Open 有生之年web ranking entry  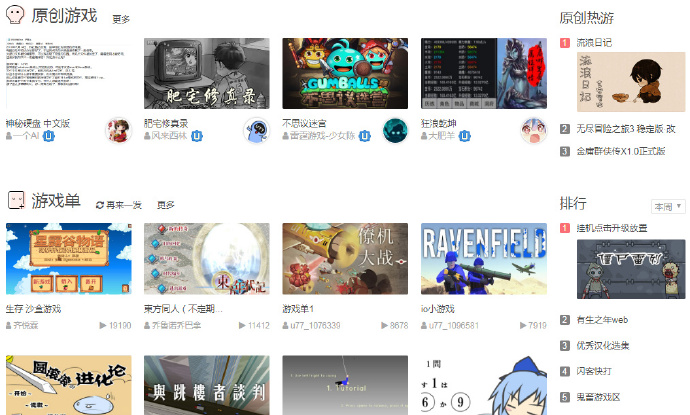(602, 320)
